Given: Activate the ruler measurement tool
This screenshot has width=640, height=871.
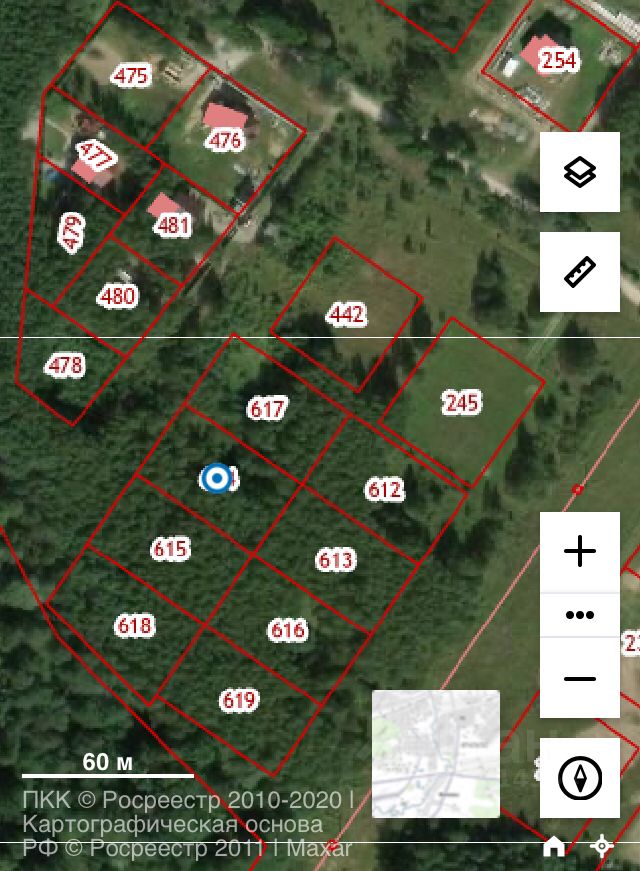Looking at the screenshot, I should (x=580, y=272).
